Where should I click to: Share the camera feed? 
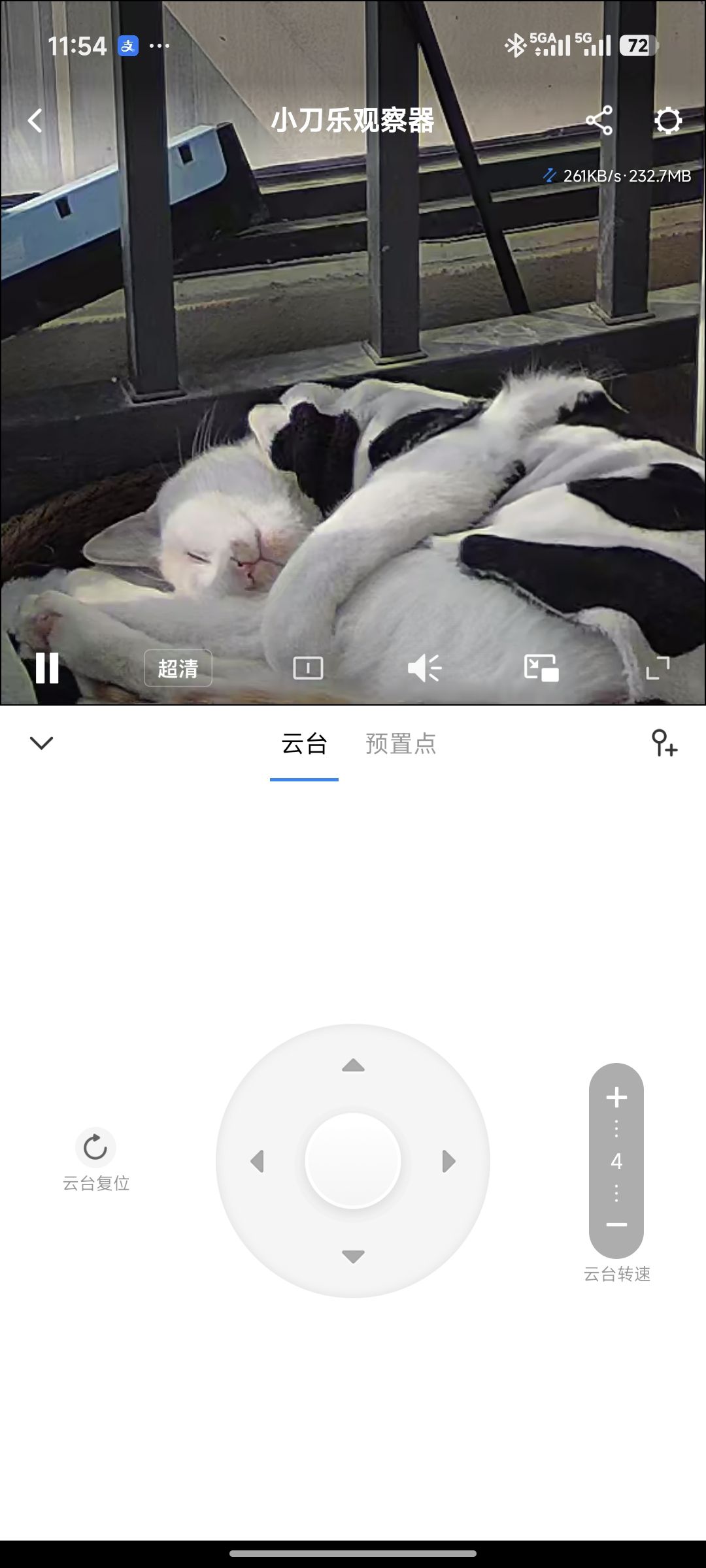(599, 121)
